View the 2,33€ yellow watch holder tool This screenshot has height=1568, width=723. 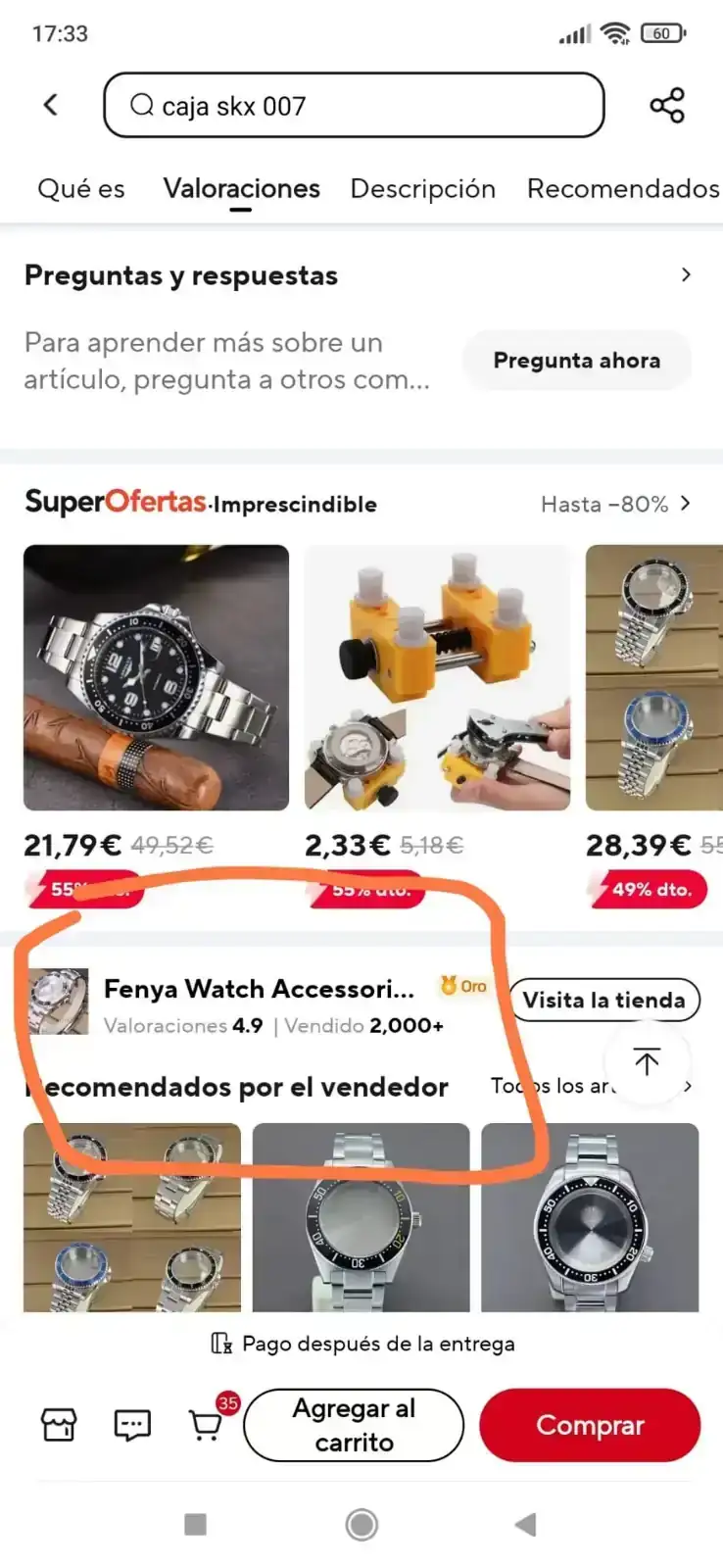click(x=437, y=678)
